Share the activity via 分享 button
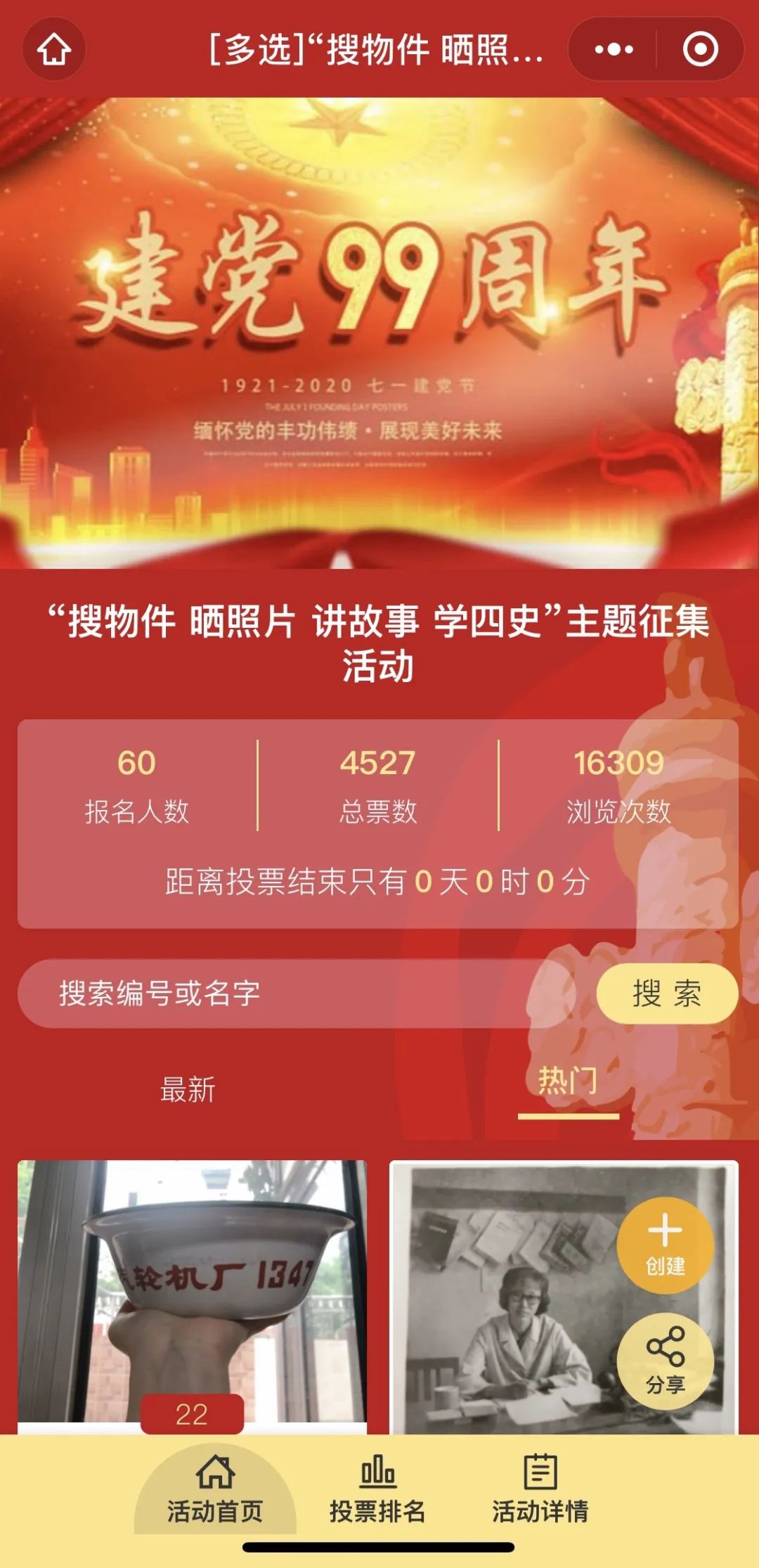Image resolution: width=759 pixels, height=1568 pixels. [665, 1361]
